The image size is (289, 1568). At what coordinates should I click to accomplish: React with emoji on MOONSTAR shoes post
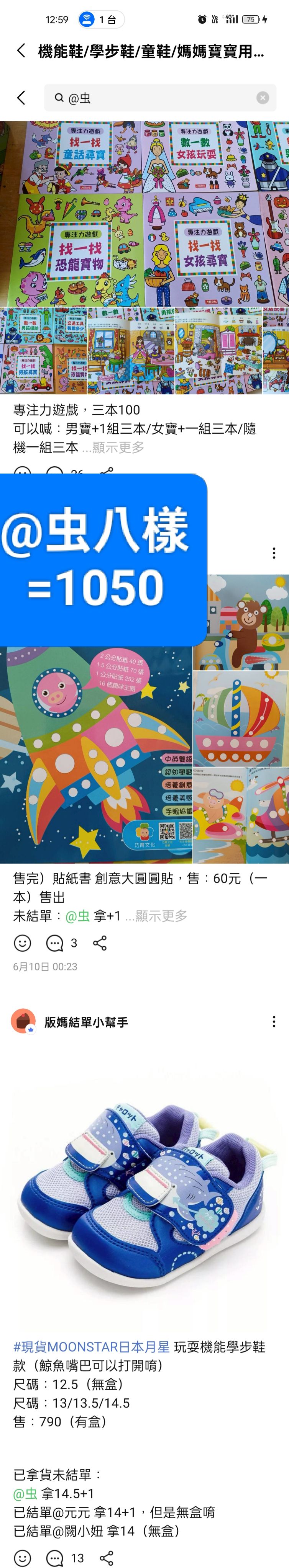pos(23,1558)
